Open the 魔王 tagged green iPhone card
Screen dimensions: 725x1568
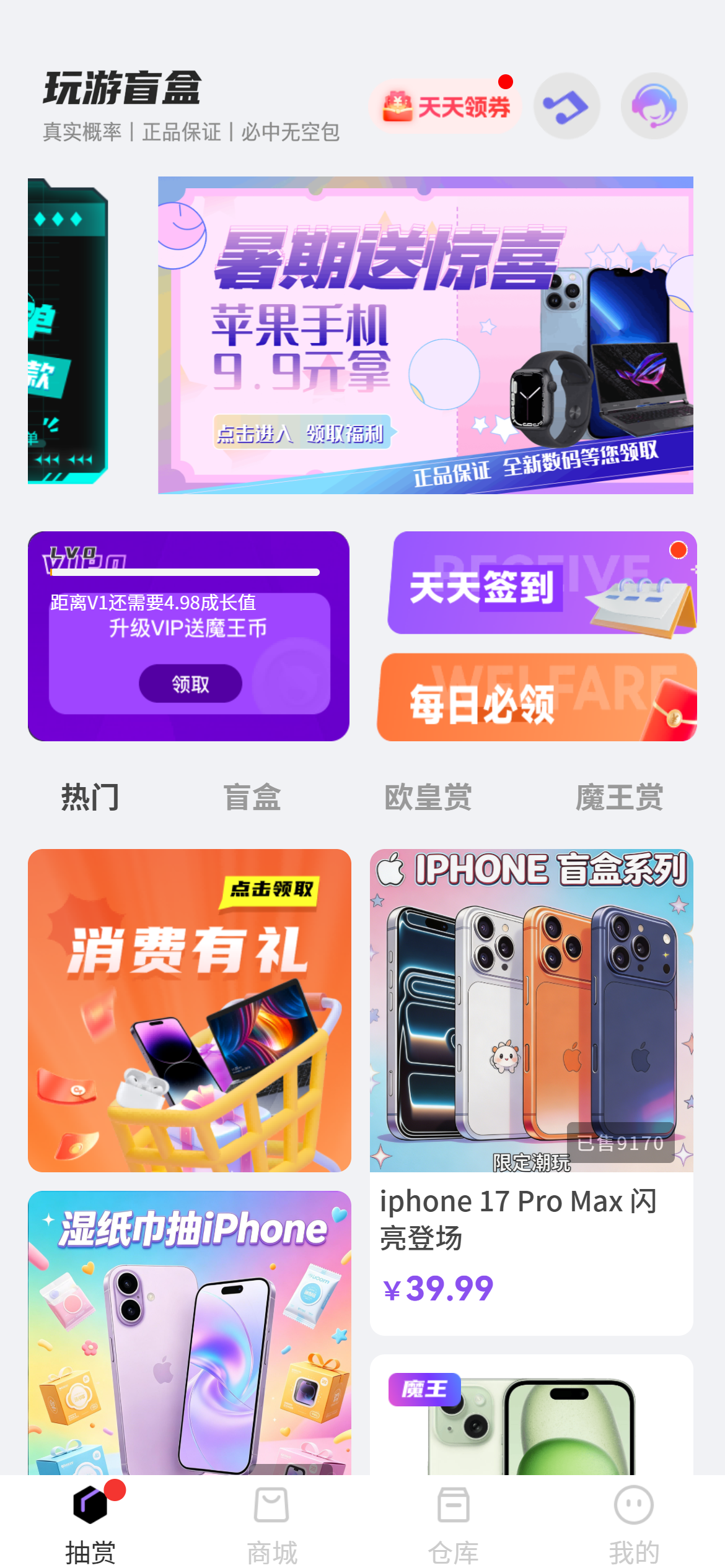click(x=532, y=1414)
